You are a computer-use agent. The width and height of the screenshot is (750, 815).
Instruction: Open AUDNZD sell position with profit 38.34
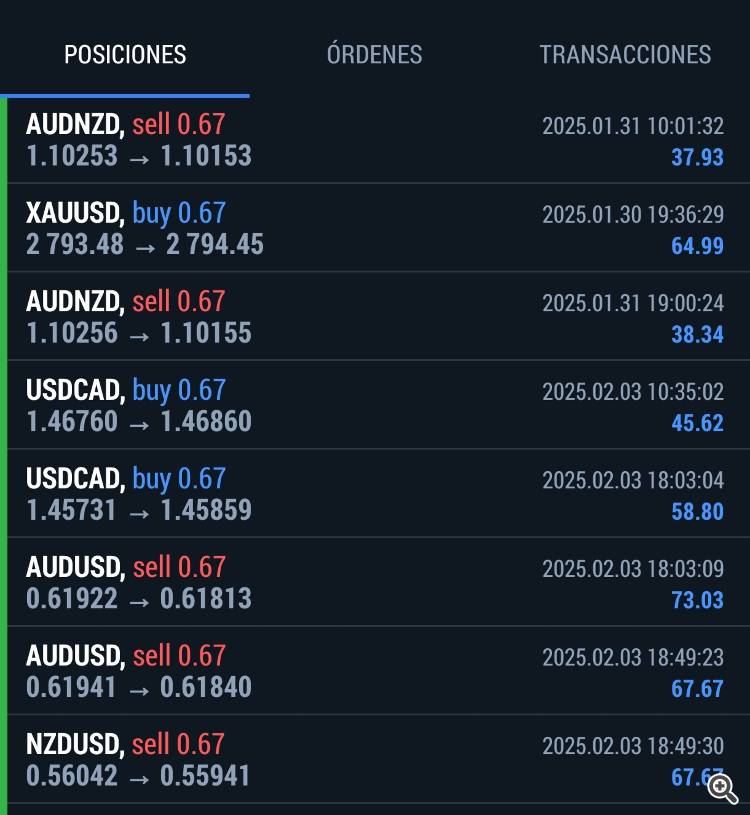pyautogui.click(x=375, y=316)
